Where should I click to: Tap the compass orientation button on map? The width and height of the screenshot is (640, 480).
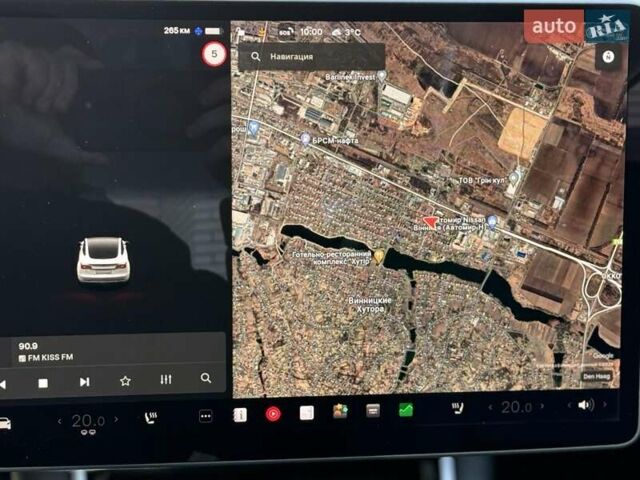pos(609,57)
